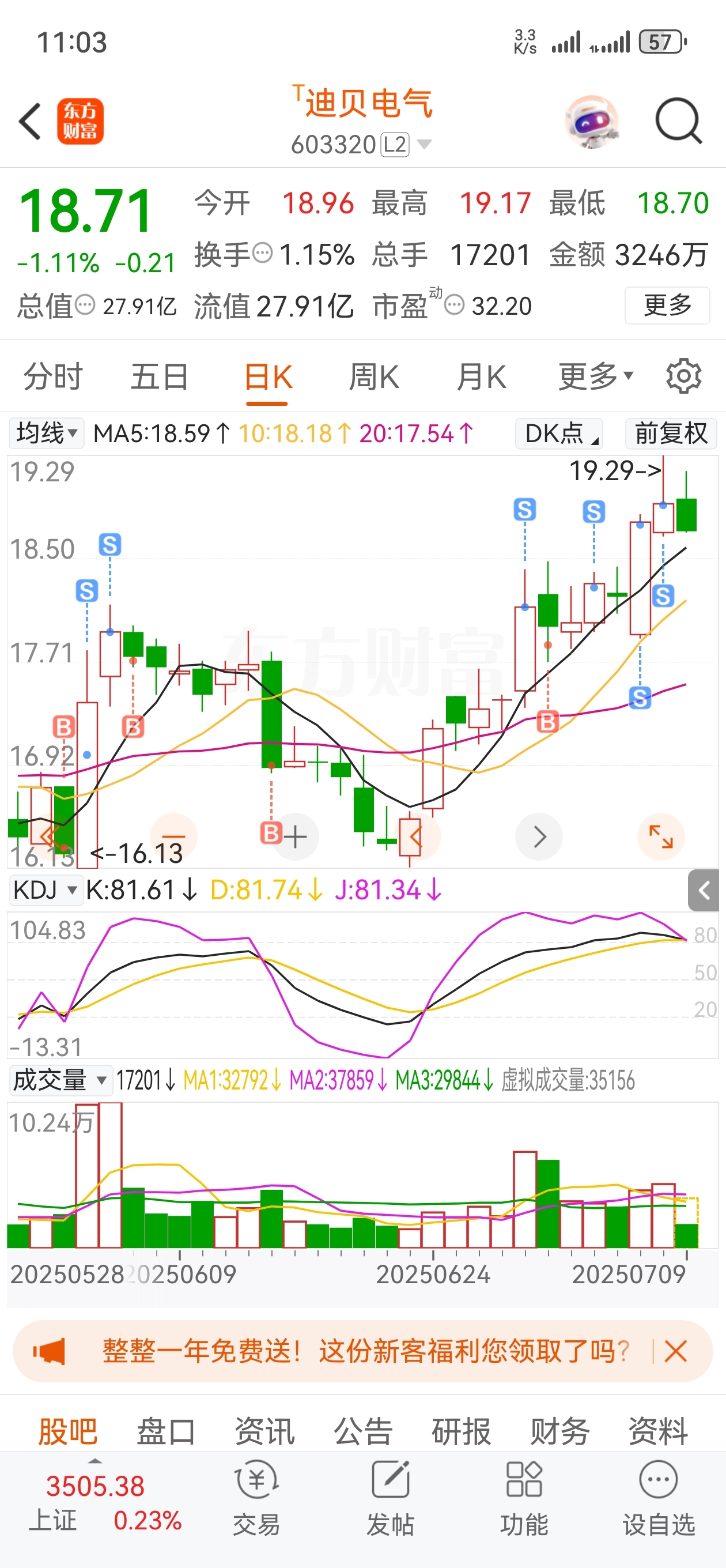Open the 均线 indicator dropdown

point(46,434)
